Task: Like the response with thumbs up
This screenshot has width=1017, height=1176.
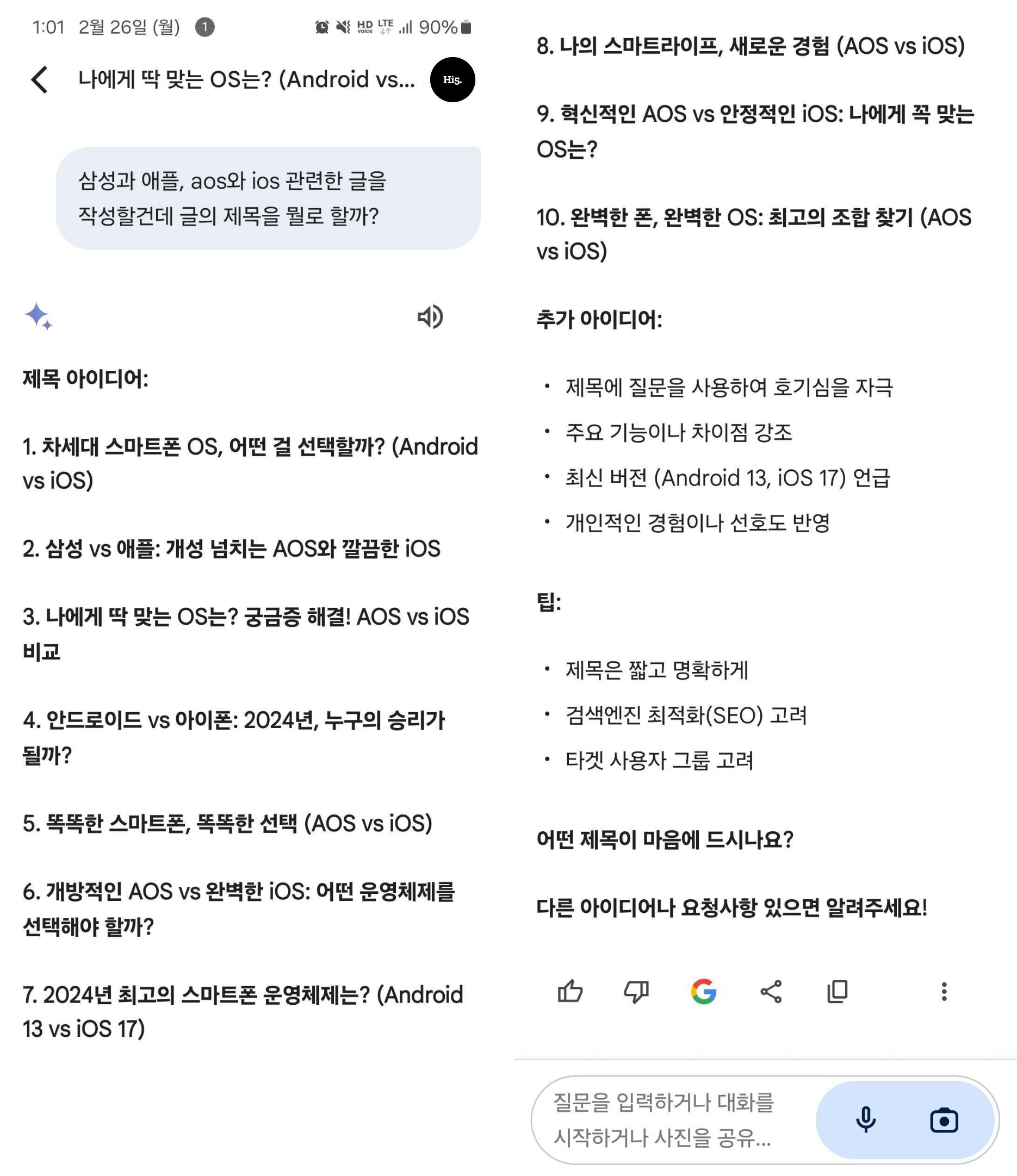Action: coord(569,992)
